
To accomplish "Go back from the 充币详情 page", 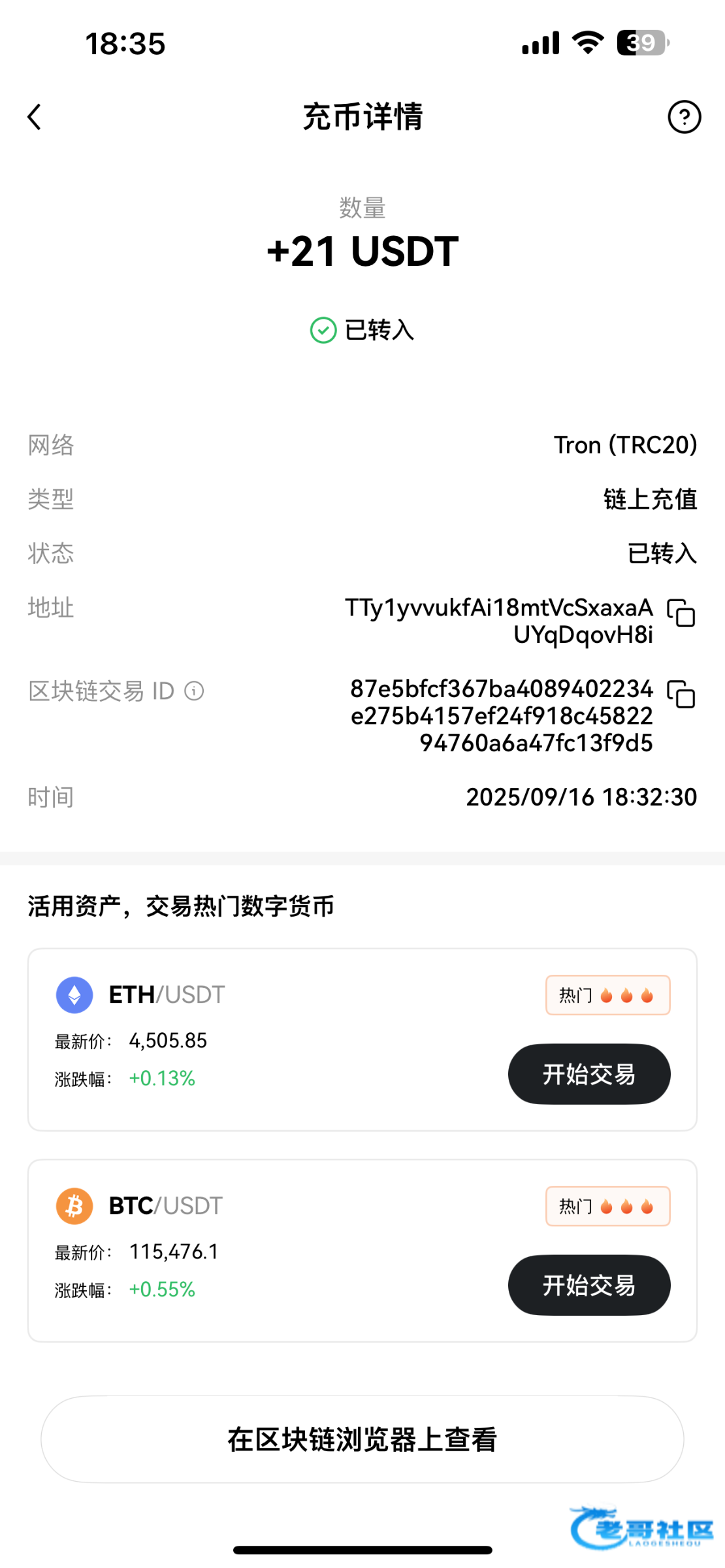I will click(35, 118).
